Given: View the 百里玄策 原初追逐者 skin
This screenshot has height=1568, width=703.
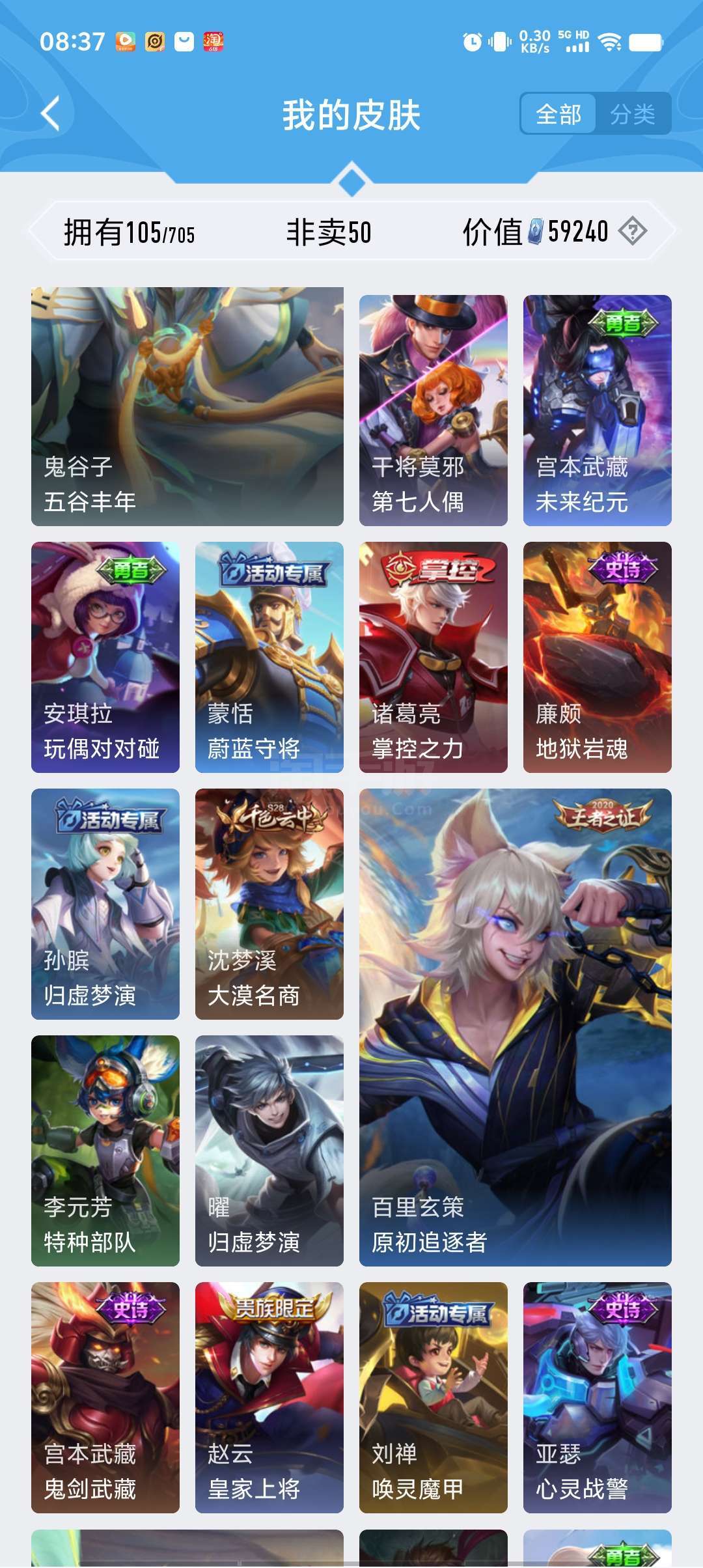Looking at the screenshot, I should pyautogui.click(x=516, y=1028).
